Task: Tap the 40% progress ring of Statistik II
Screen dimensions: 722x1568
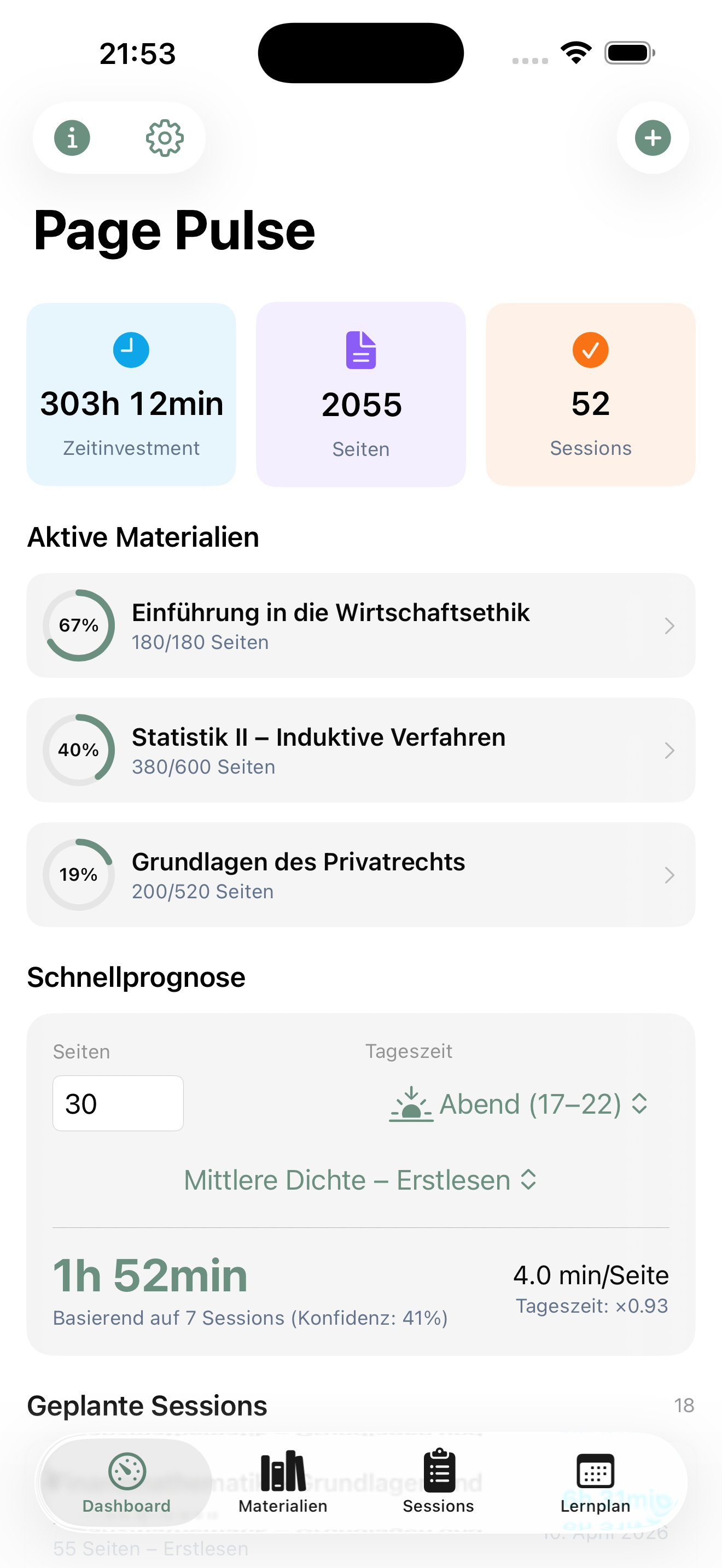Action: pos(79,751)
